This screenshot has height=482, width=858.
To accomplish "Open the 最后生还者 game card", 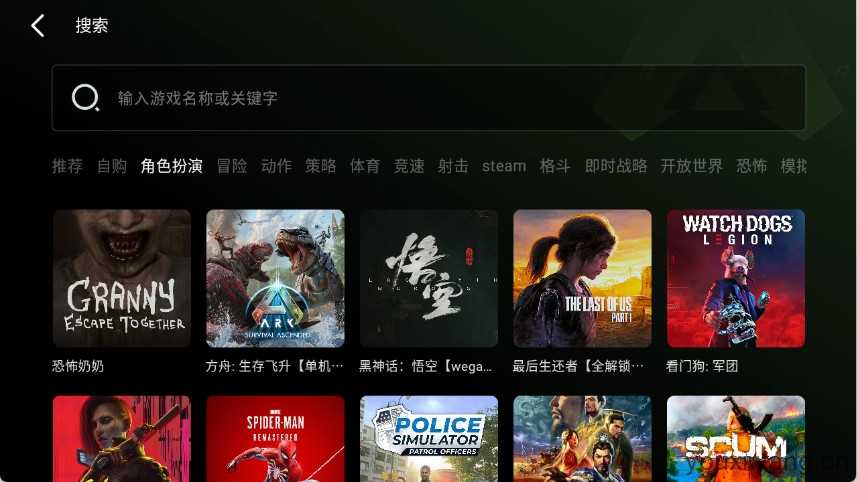I will pyautogui.click(x=582, y=278).
